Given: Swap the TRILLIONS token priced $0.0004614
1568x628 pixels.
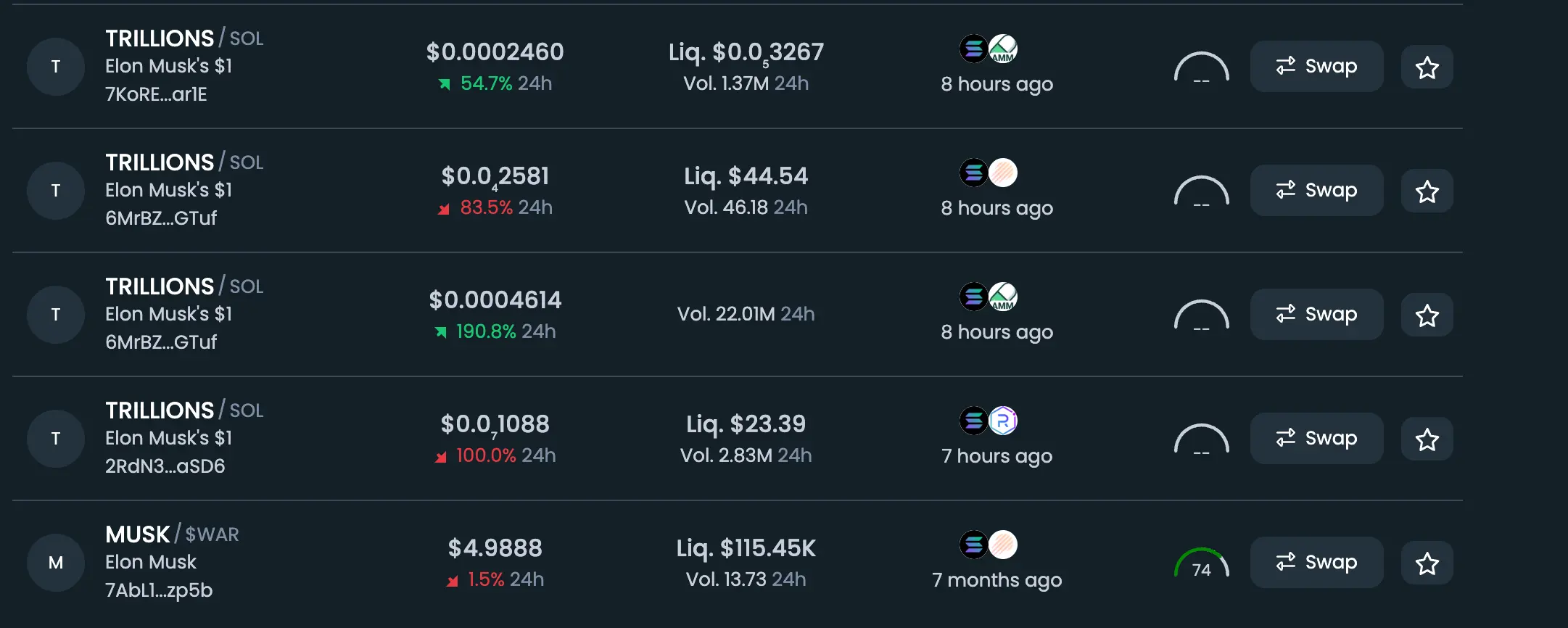Looking at the screenshot, I should point(1316,315).
